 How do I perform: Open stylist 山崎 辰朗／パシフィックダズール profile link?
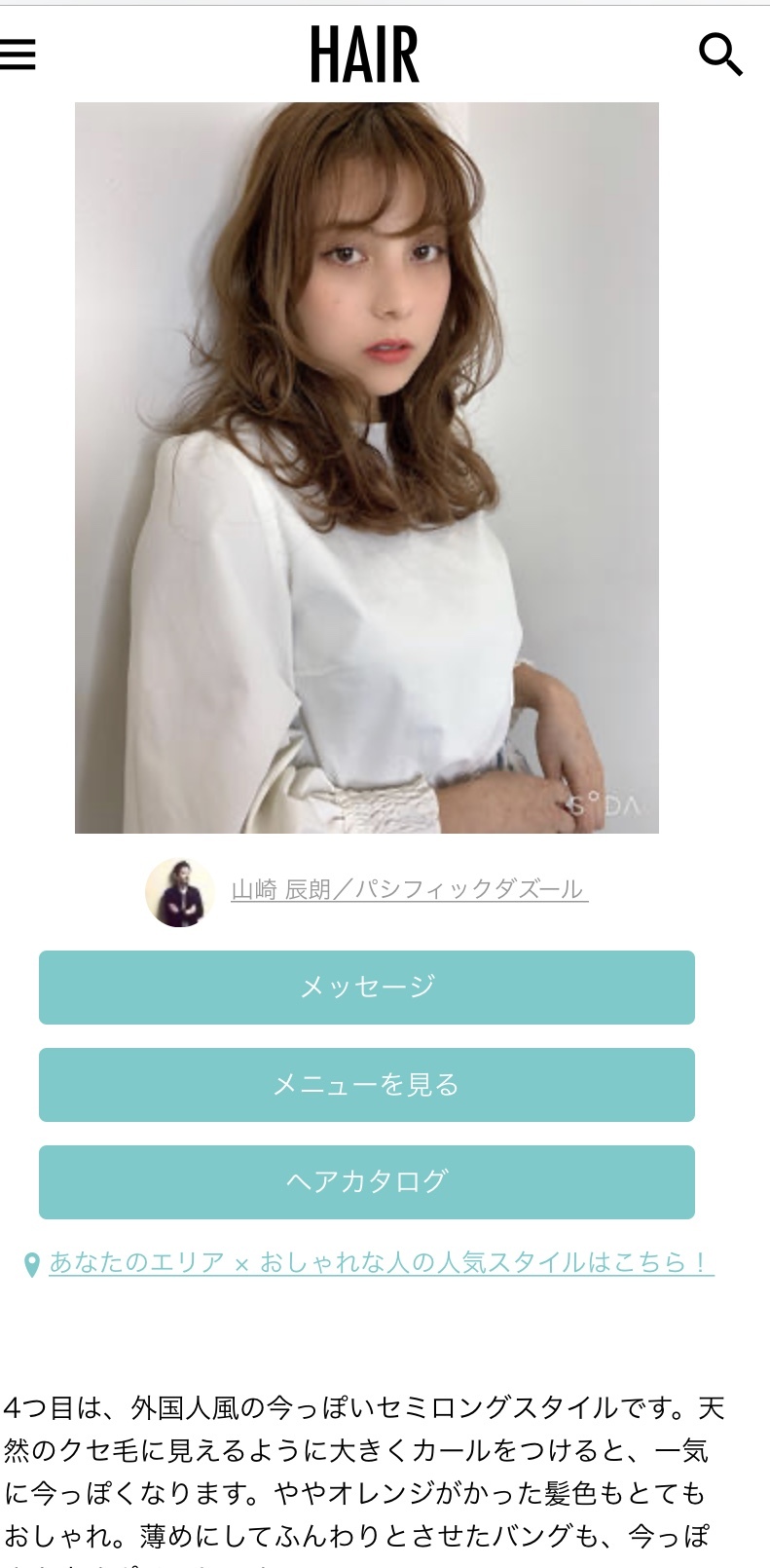(x=409, y=889)
